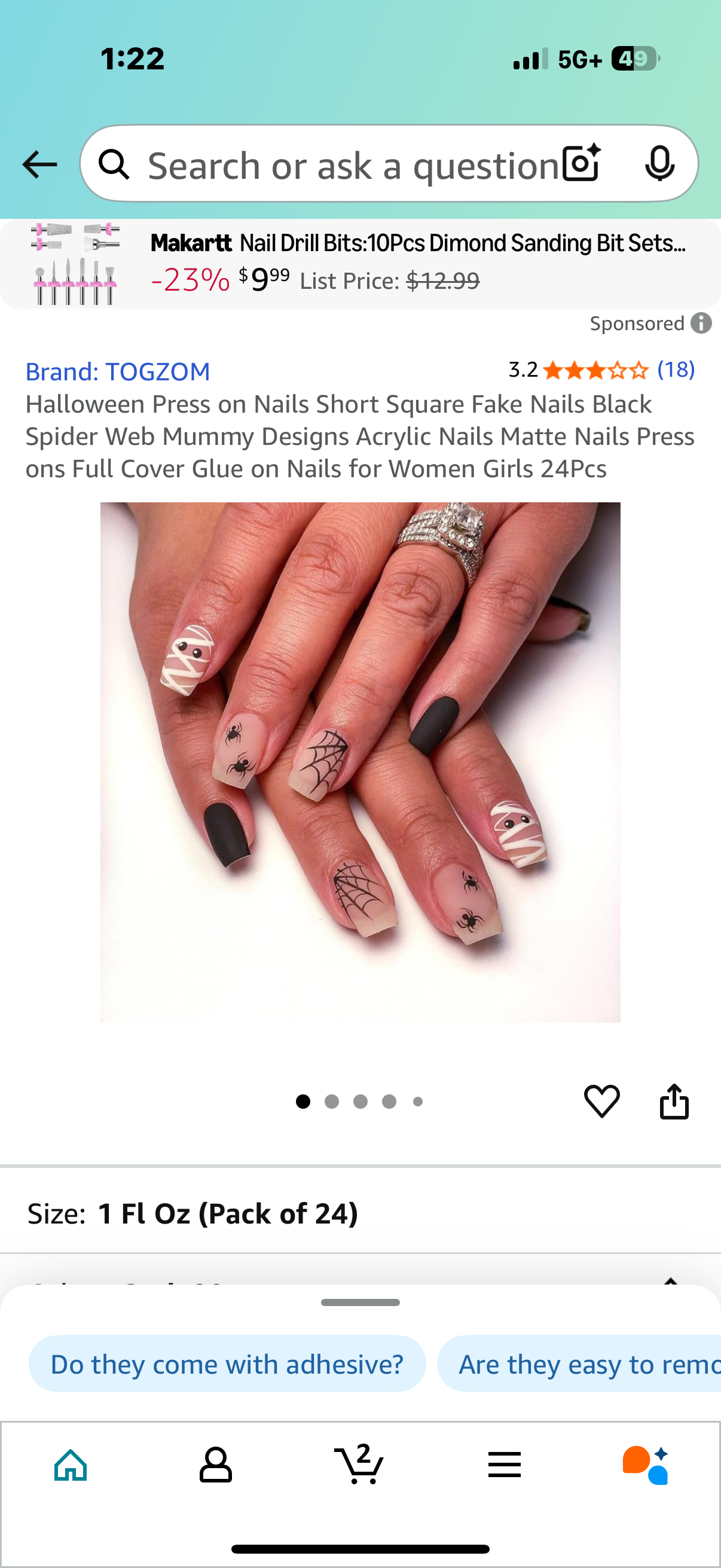
Task: Go back using the back arrow
Action: 39,165
